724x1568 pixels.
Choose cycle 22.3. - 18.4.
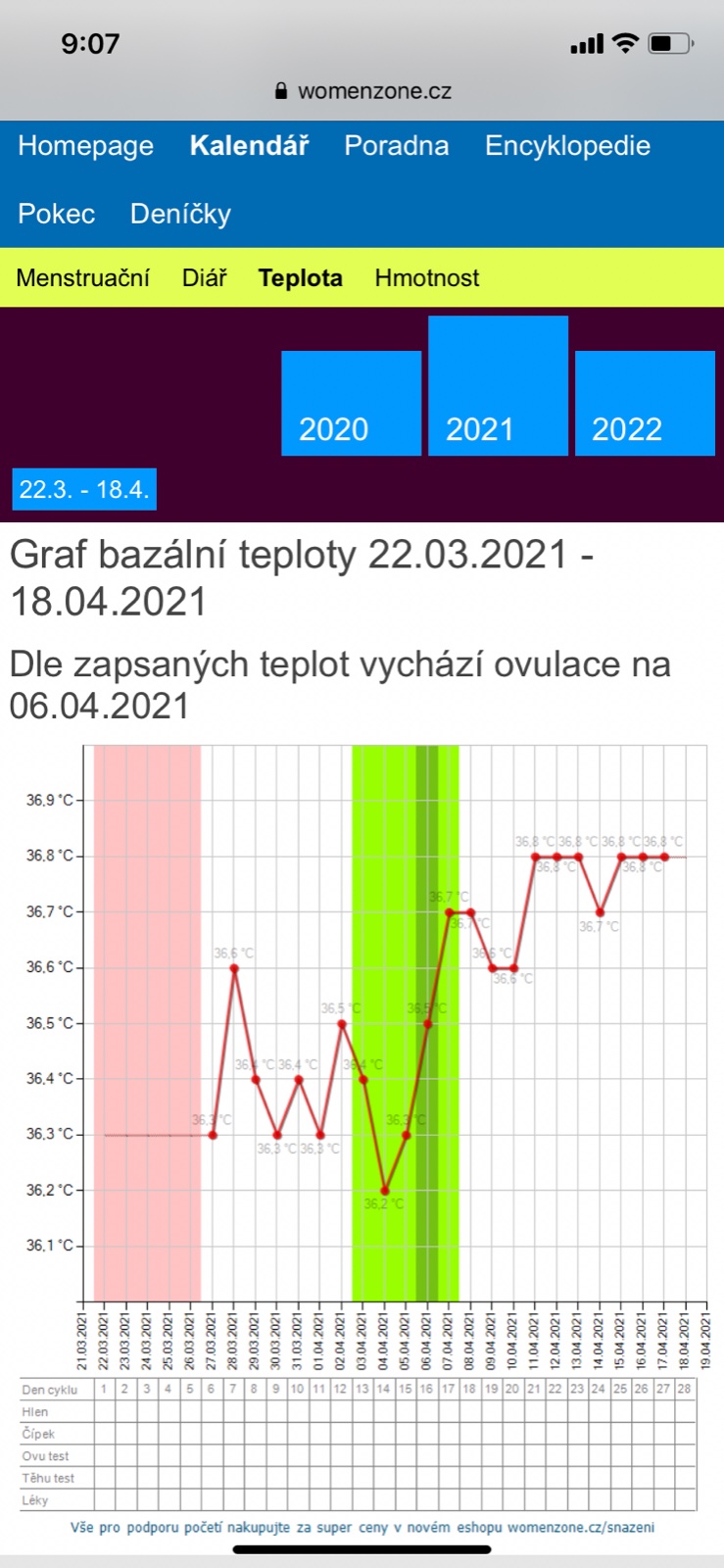coord(84,490)
